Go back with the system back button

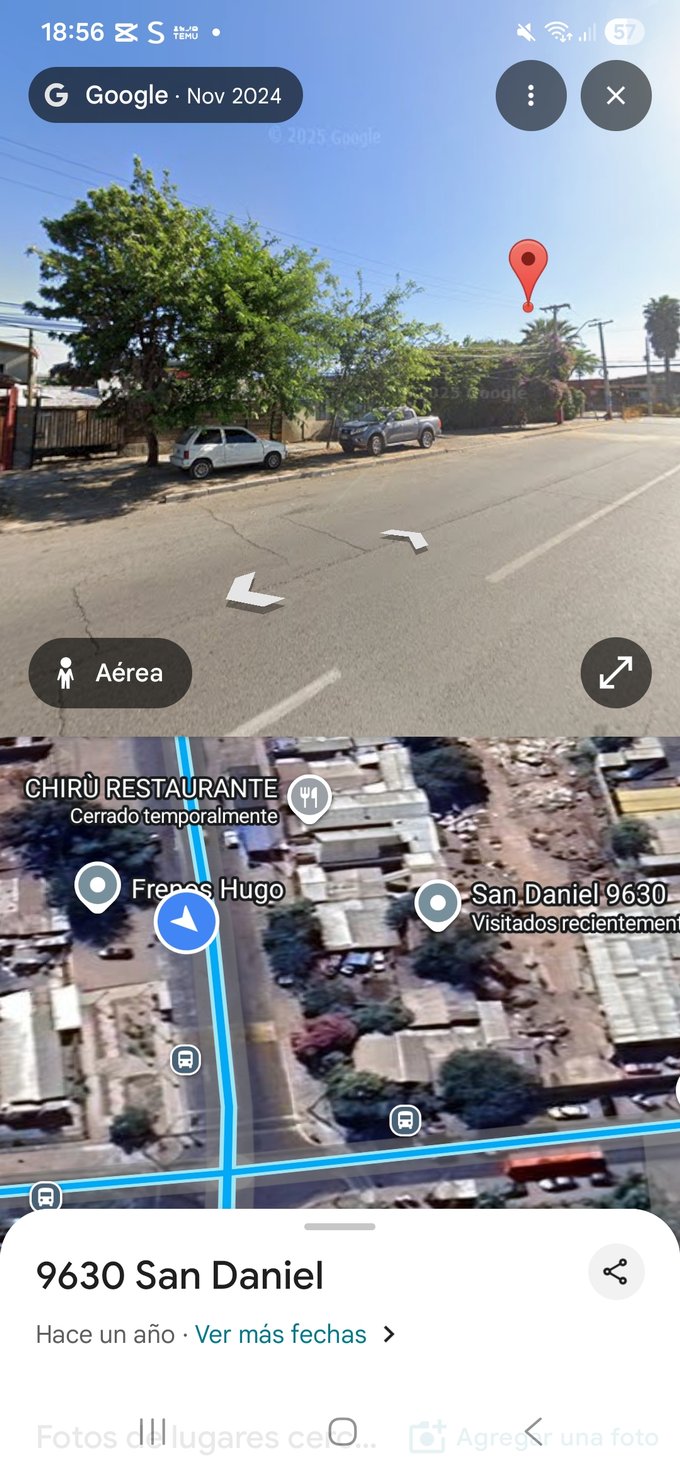(533, 1431)
